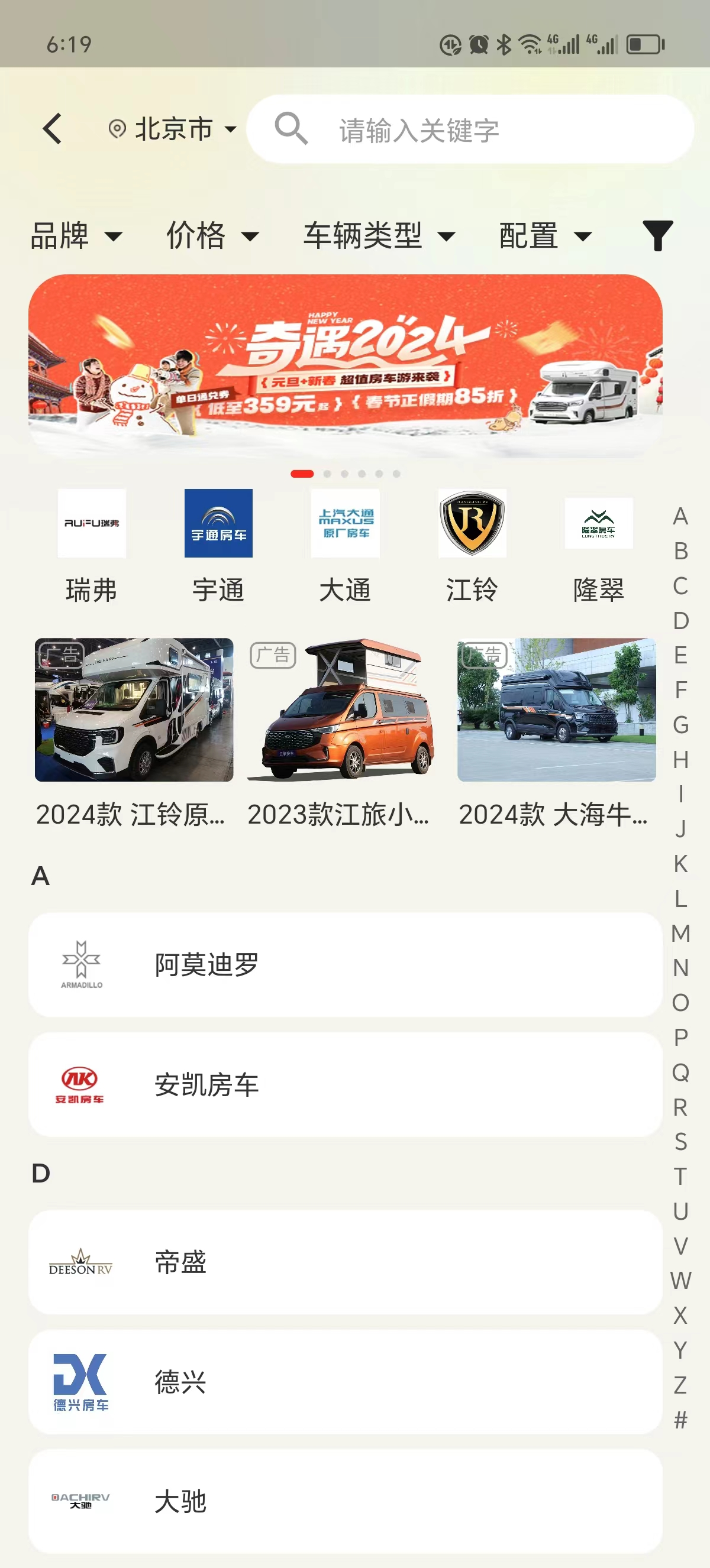This screenshot has width=710, height=1568.
Task: Open the 奇遇2024 promotion banner
Action: (346, 366)
